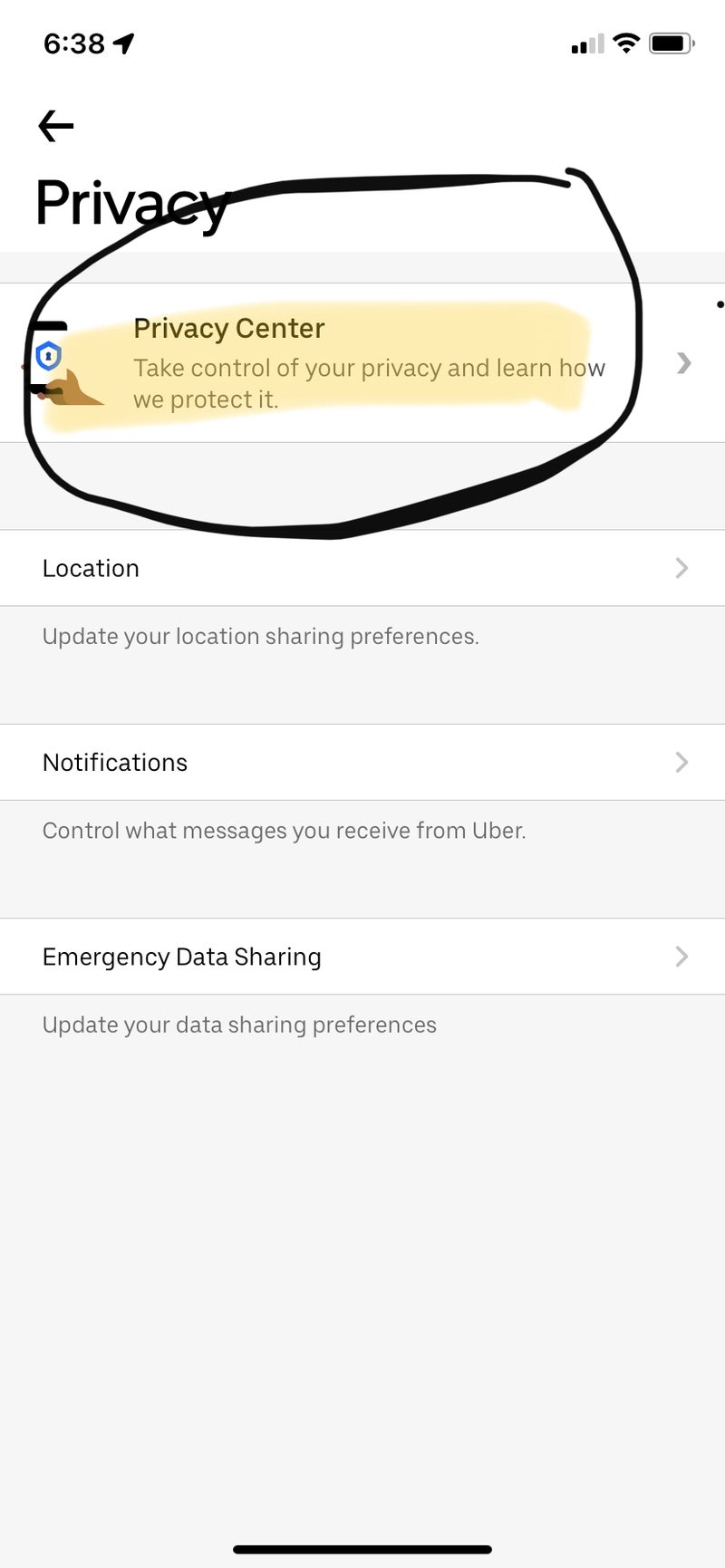Expand the Privacy Center row chevron
The image size is (725, 1568).
coord(682,364)
